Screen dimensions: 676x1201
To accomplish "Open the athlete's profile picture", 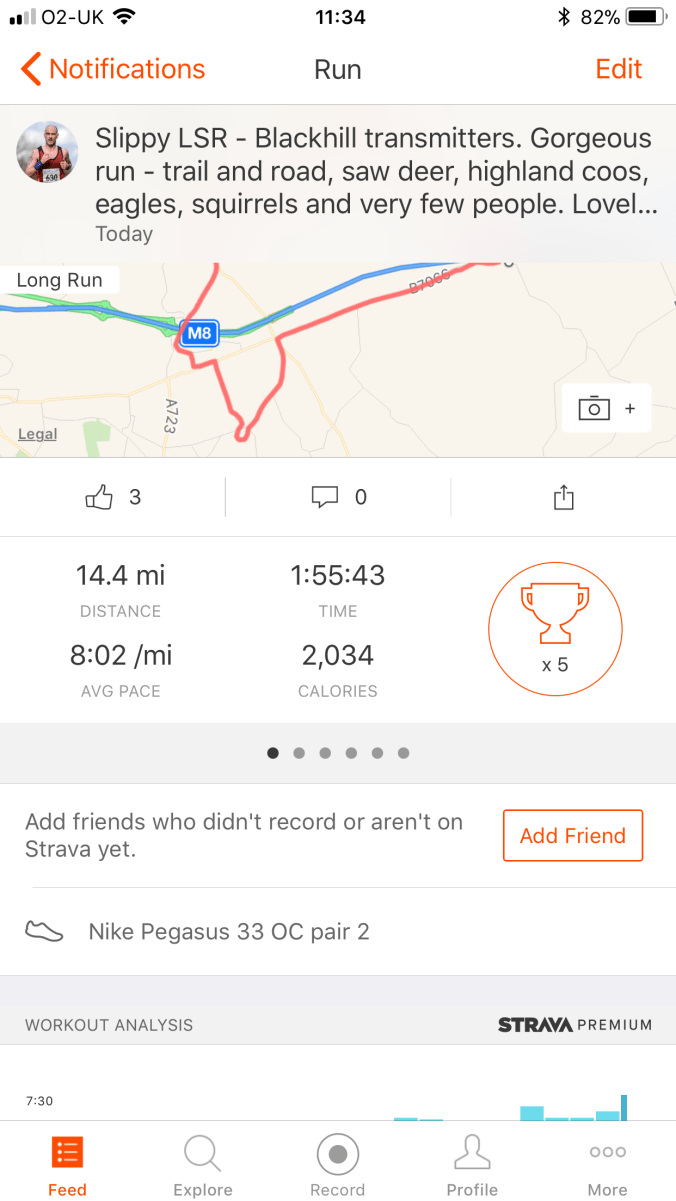I will 47,153.
